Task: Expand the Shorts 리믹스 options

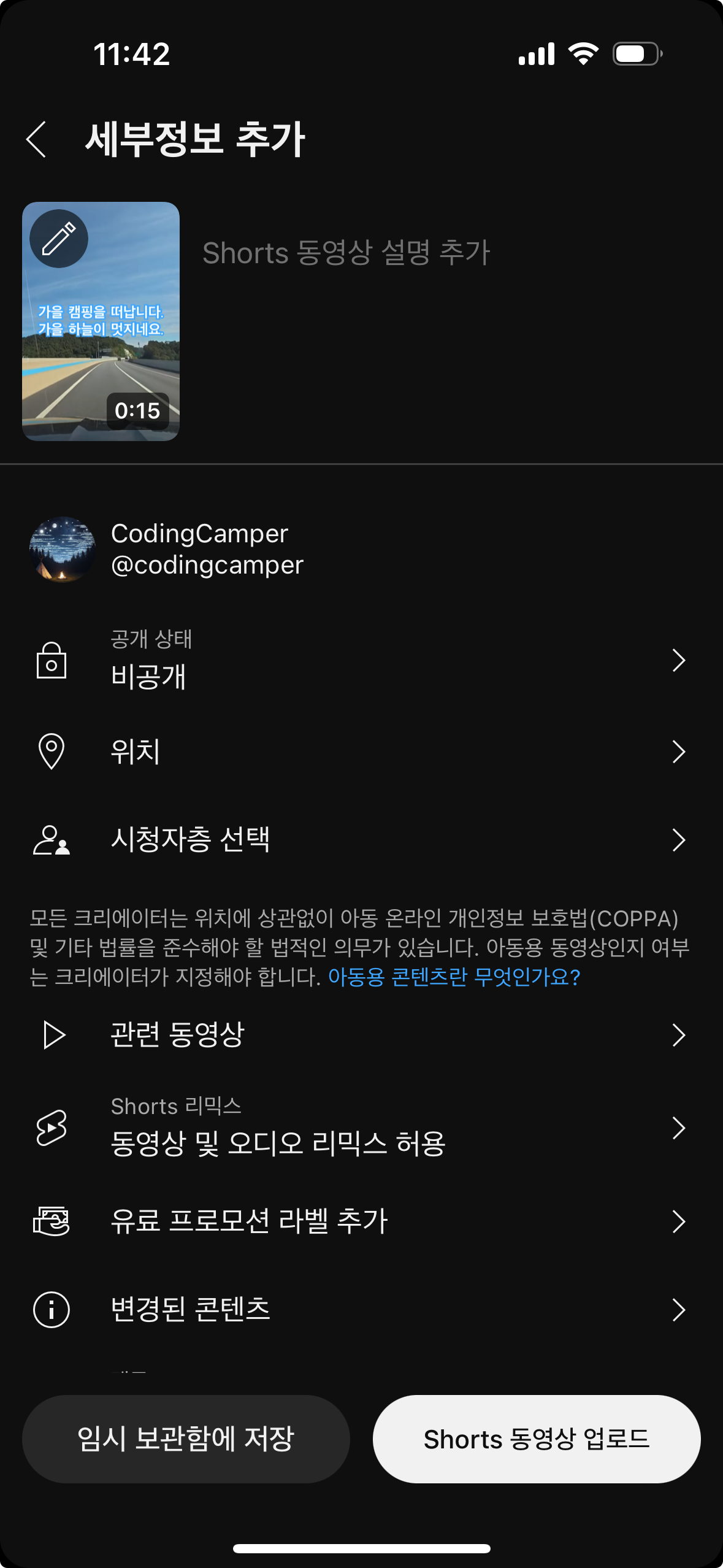Action: point(678,1128)
